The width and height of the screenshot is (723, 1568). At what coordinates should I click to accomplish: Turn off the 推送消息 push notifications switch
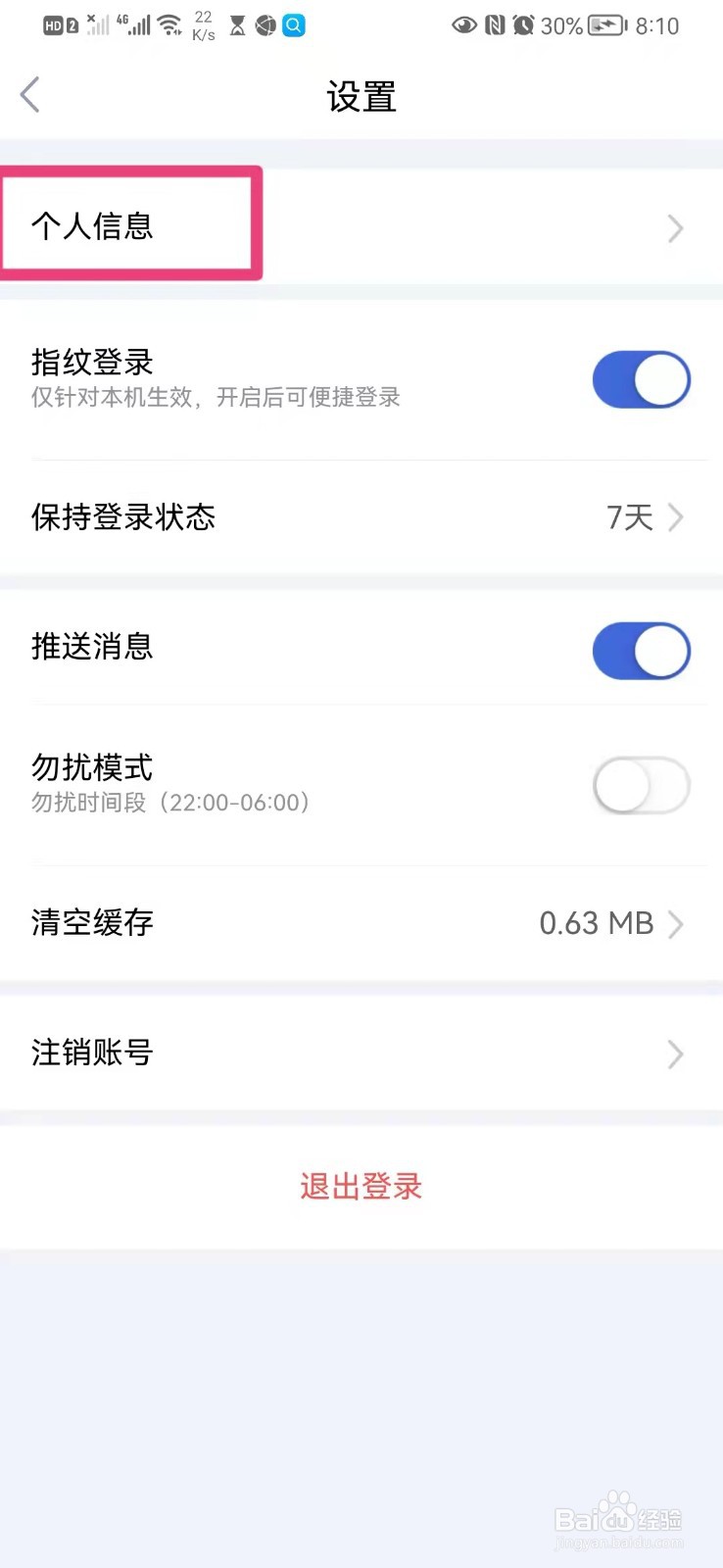(x=641, y=650)
